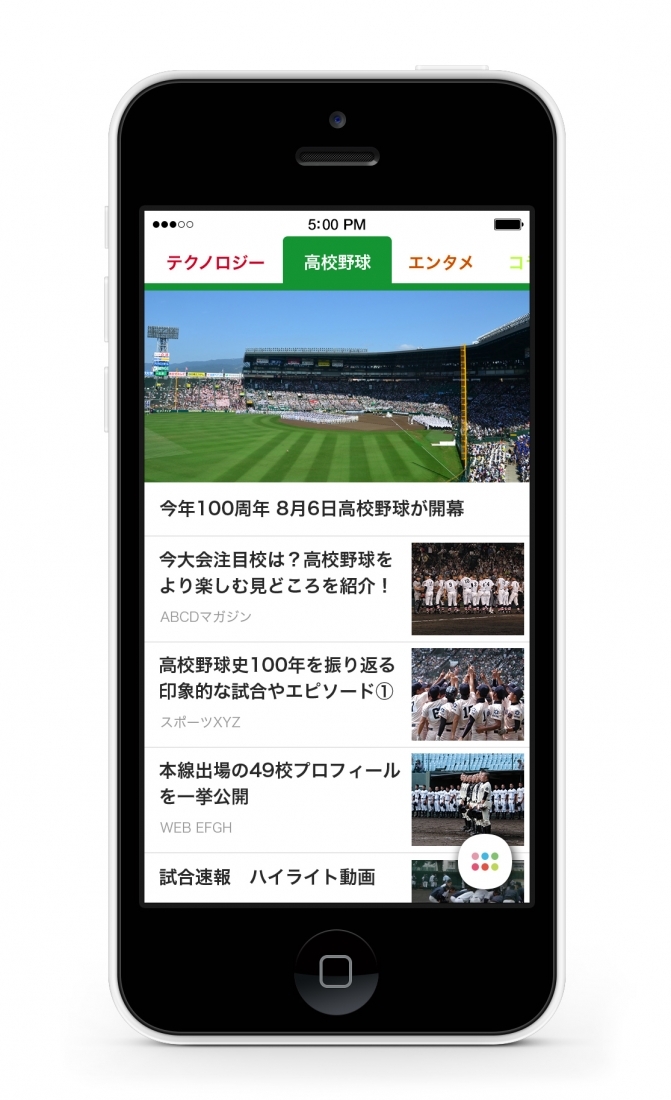This screenshot has height=1100, width=671.
Task: Switch to the テクノロジー tab
Action: click(215, 263)
